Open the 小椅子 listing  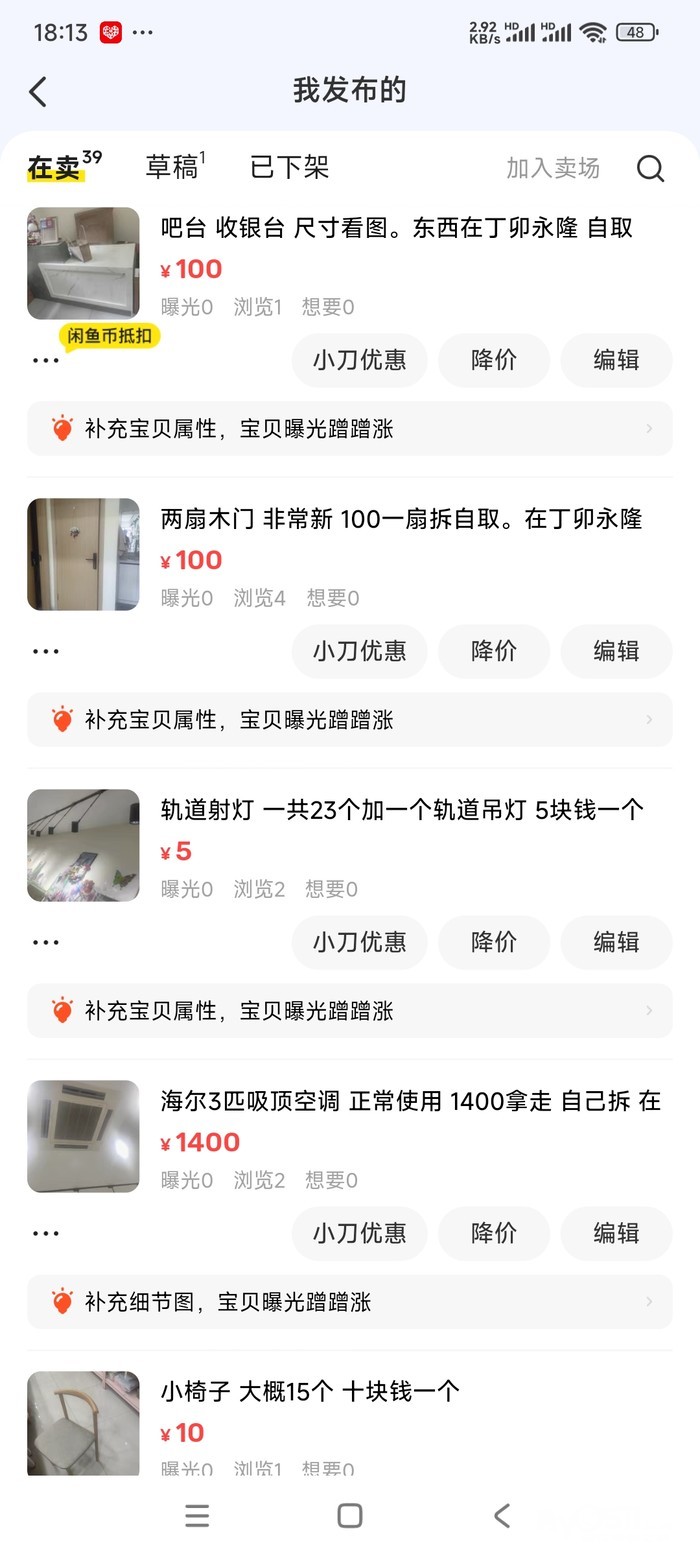(310, 1392)
